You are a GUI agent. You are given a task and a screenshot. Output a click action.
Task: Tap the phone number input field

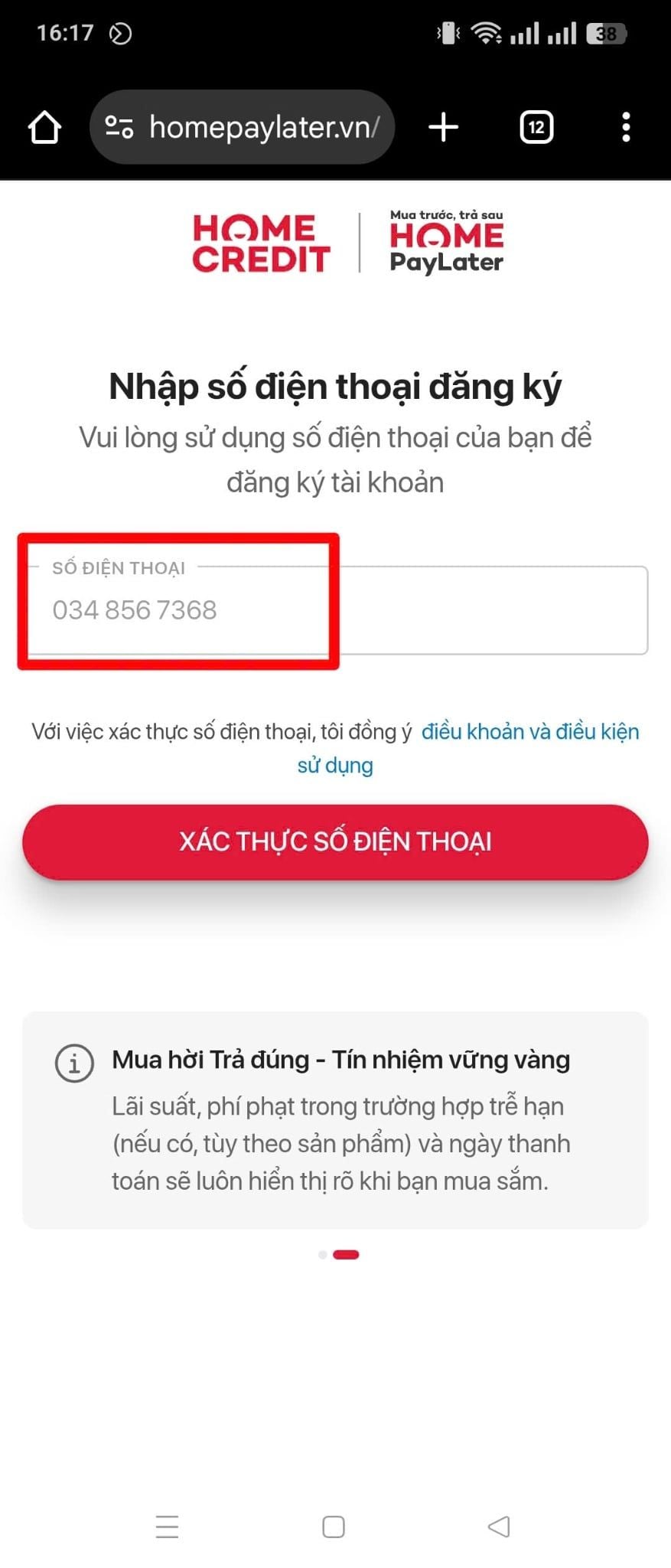click(x=335, y=610)
